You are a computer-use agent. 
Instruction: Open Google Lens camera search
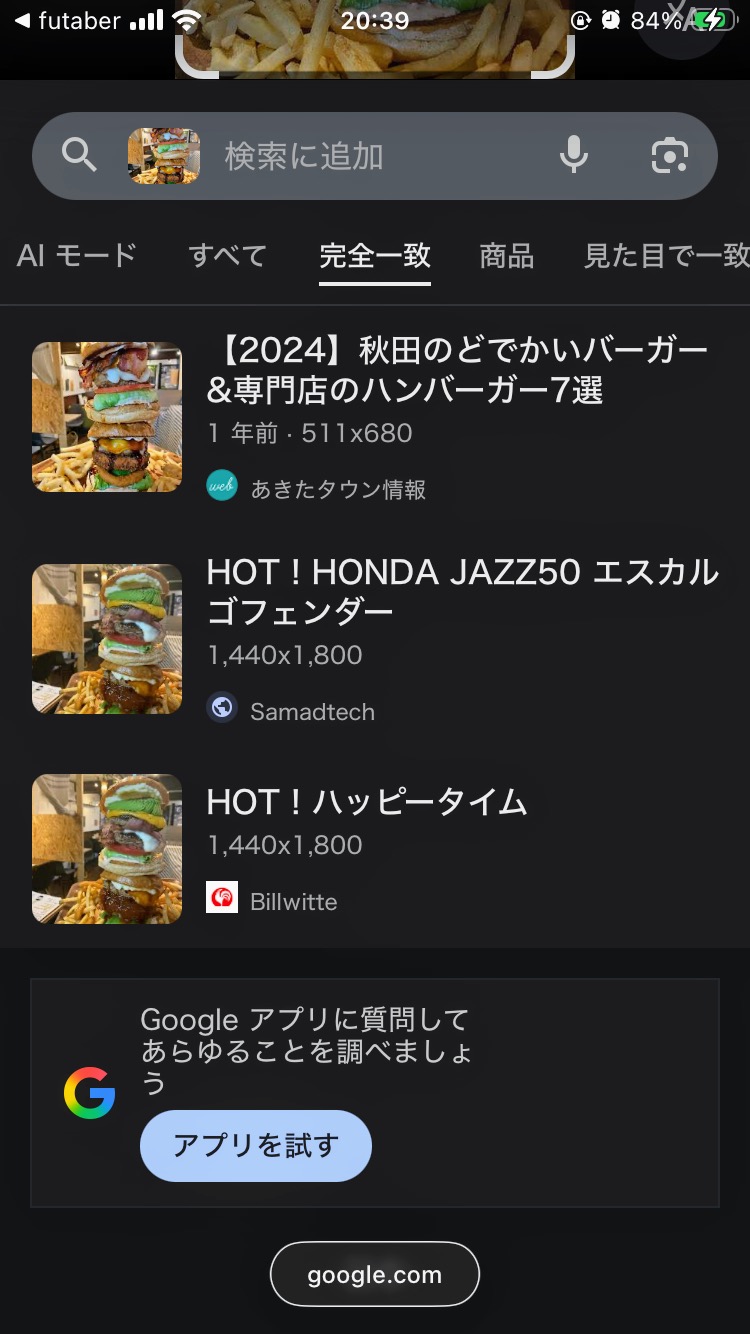click(x=669, y=155)
